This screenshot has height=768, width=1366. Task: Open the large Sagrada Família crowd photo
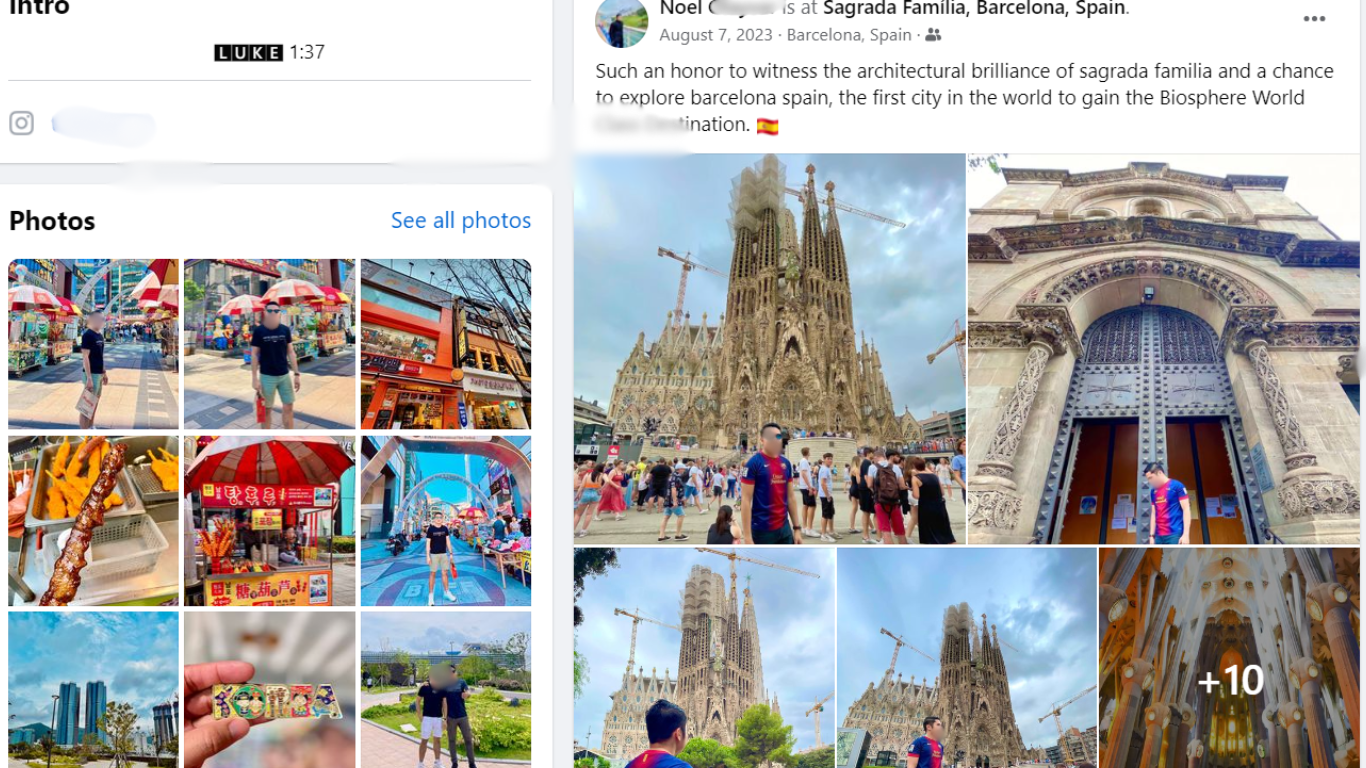pyautogui.click(x=769, y=348)
